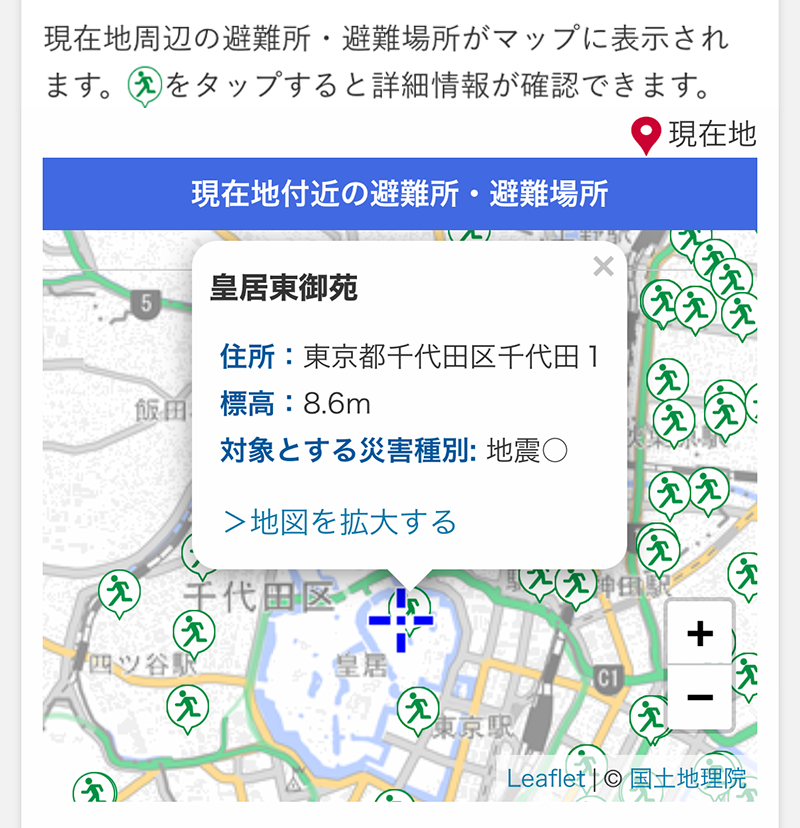Open the Leaflet attribution link
Screen dimensions: 800x828
545,778
